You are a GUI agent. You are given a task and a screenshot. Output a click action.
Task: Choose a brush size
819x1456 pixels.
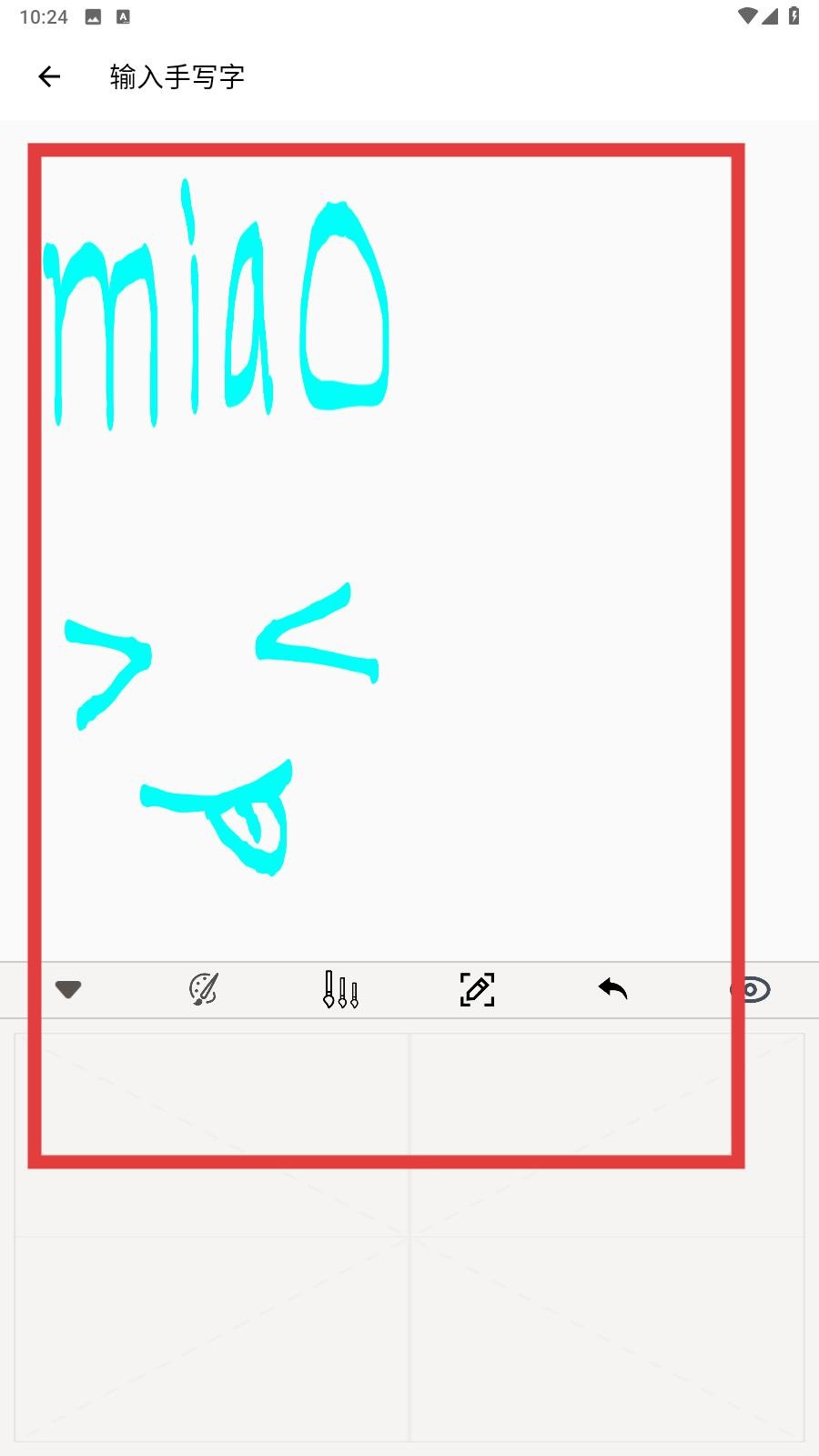click(340, 989)
